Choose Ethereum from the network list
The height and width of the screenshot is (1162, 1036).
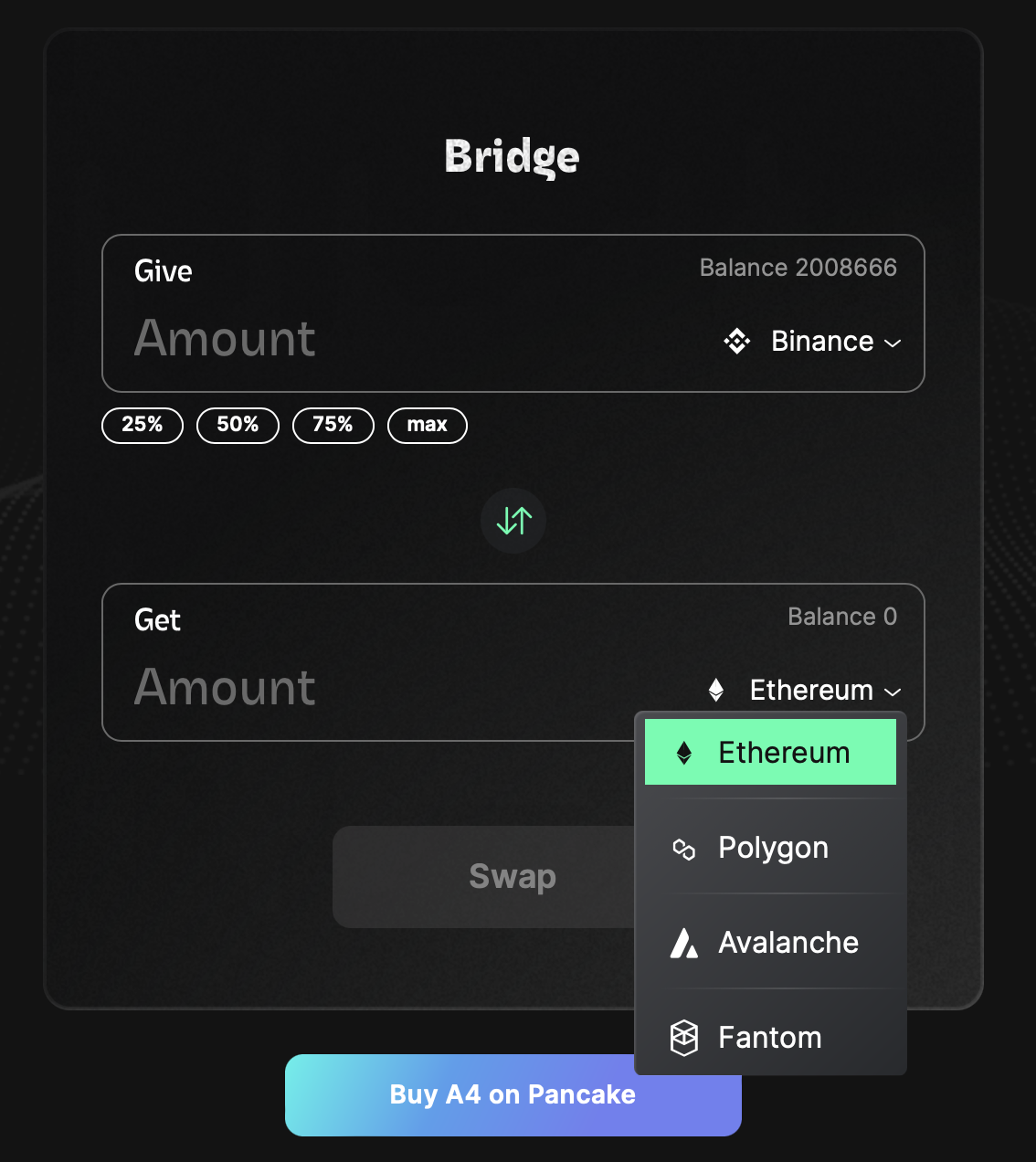coord(770,753)
